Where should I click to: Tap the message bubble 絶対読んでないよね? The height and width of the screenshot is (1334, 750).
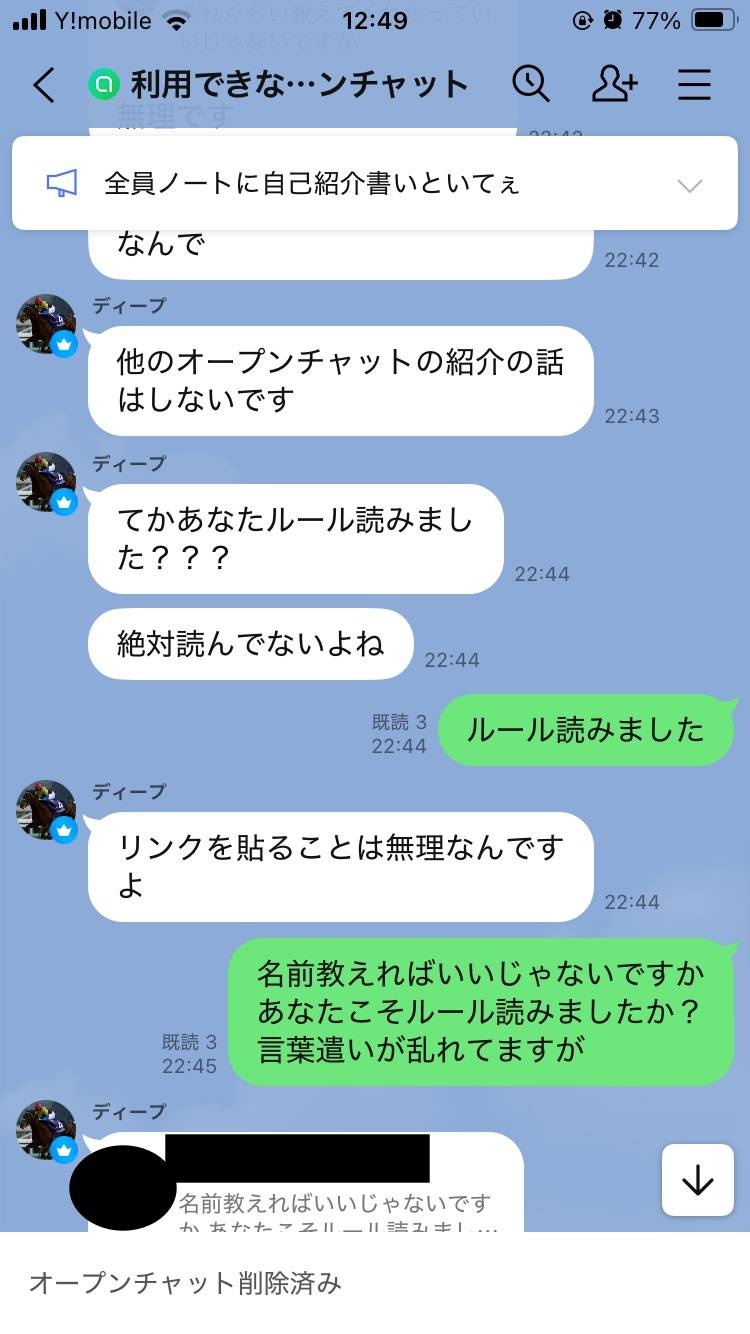249,644
